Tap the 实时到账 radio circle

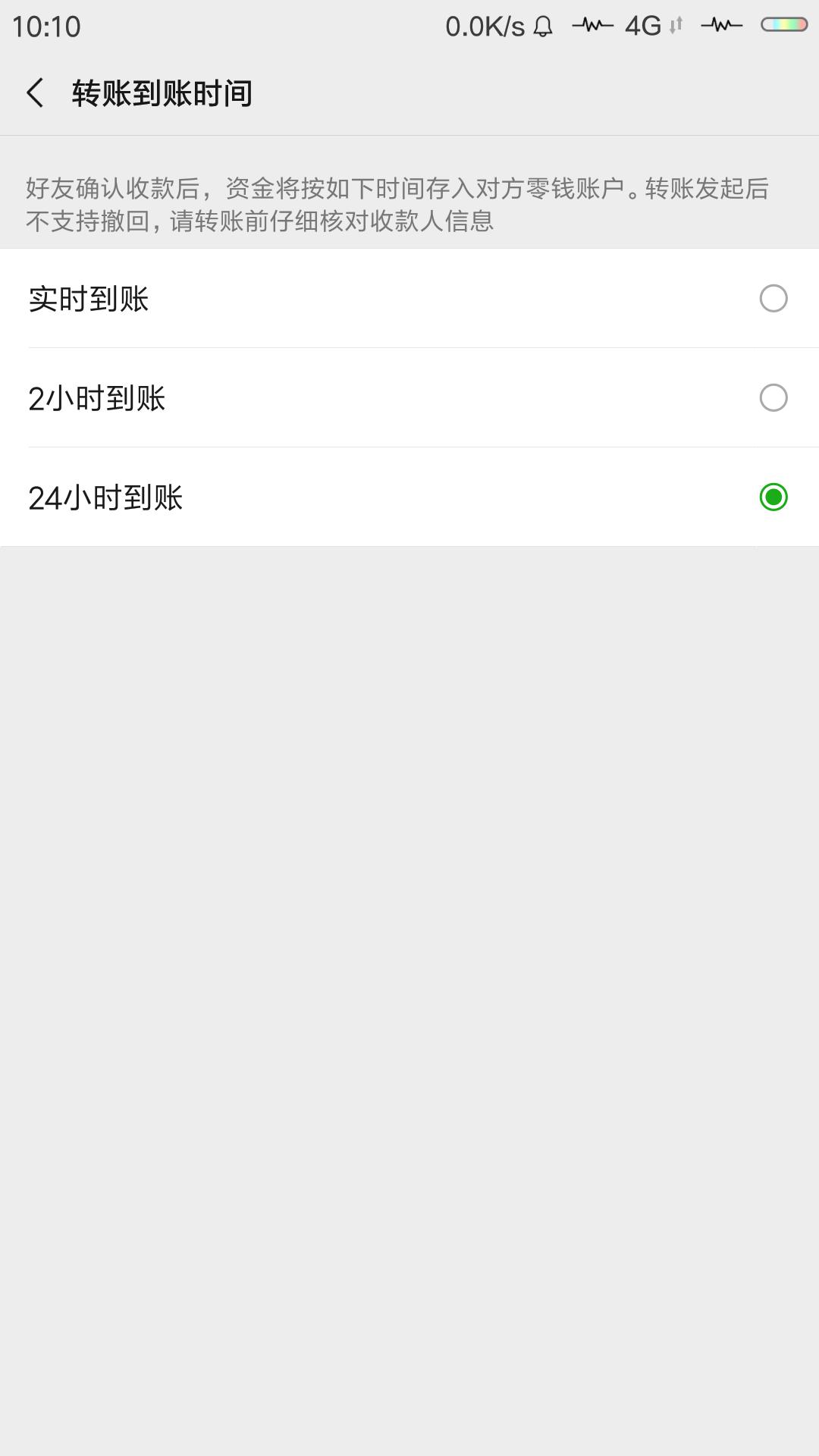(773, 299)
